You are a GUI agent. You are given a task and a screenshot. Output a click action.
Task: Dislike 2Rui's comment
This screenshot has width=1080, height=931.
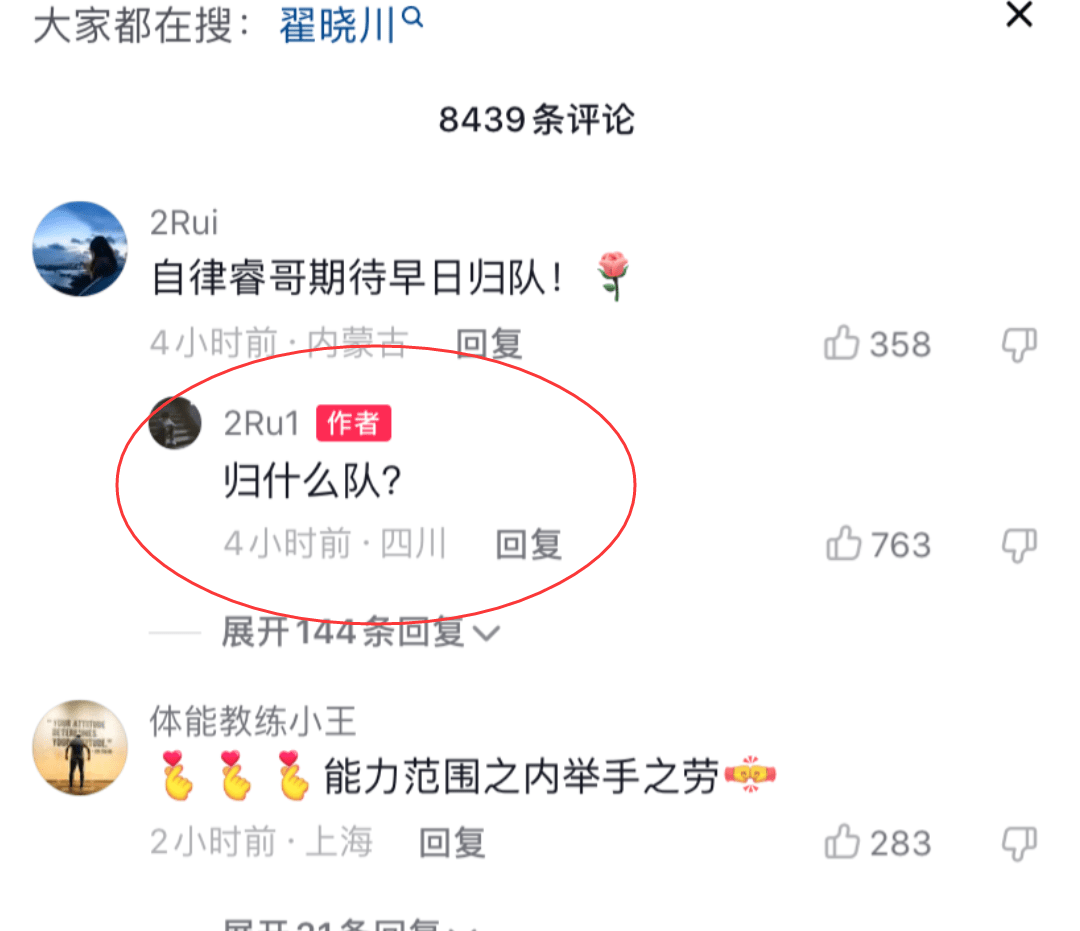1019,345
